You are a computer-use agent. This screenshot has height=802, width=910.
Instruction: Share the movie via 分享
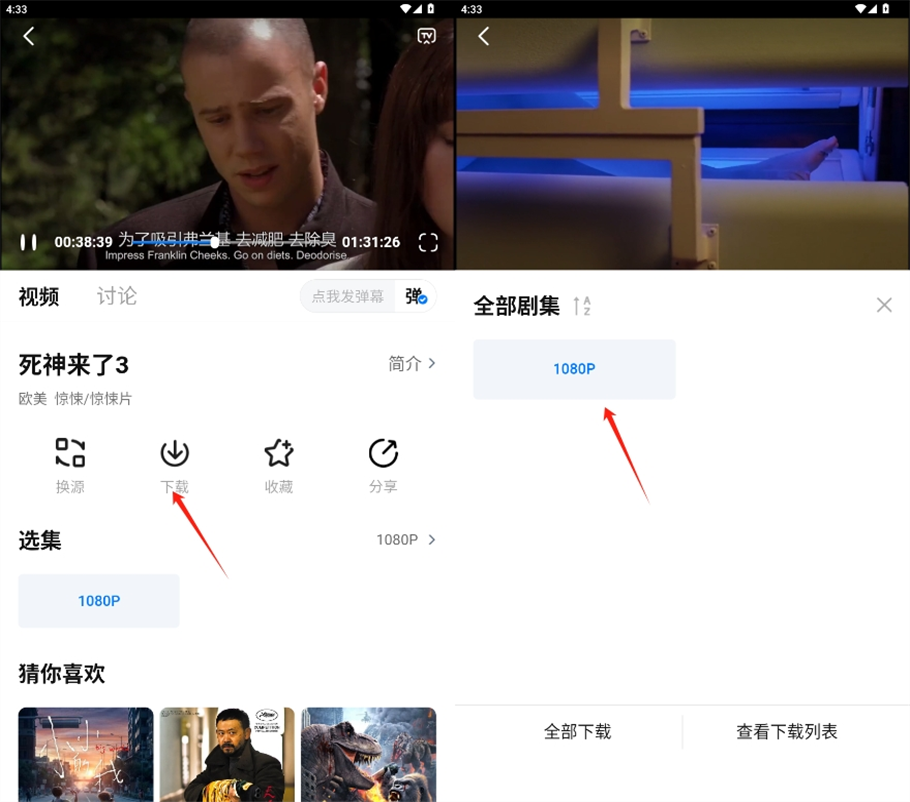383,465
